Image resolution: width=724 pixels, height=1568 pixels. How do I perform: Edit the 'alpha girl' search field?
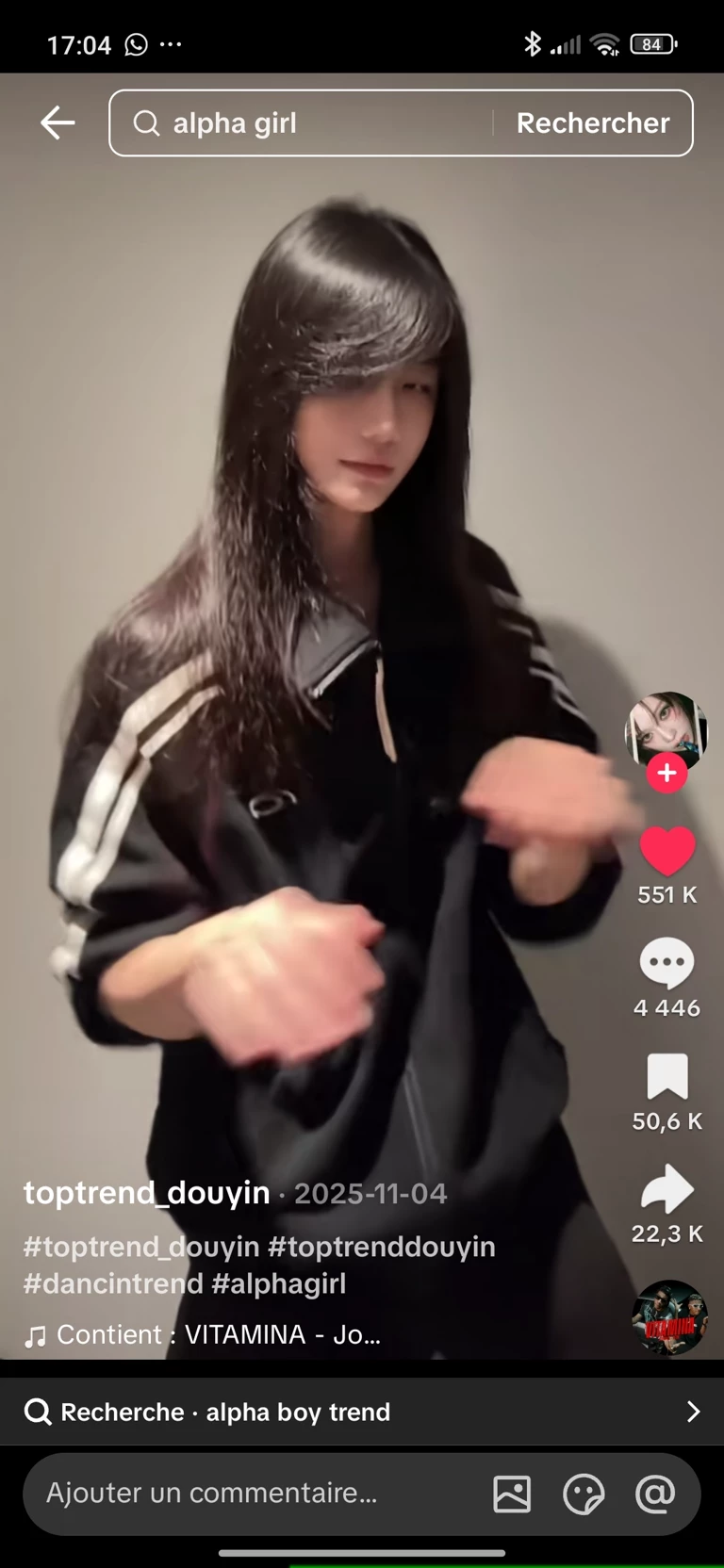click(311, 123)
